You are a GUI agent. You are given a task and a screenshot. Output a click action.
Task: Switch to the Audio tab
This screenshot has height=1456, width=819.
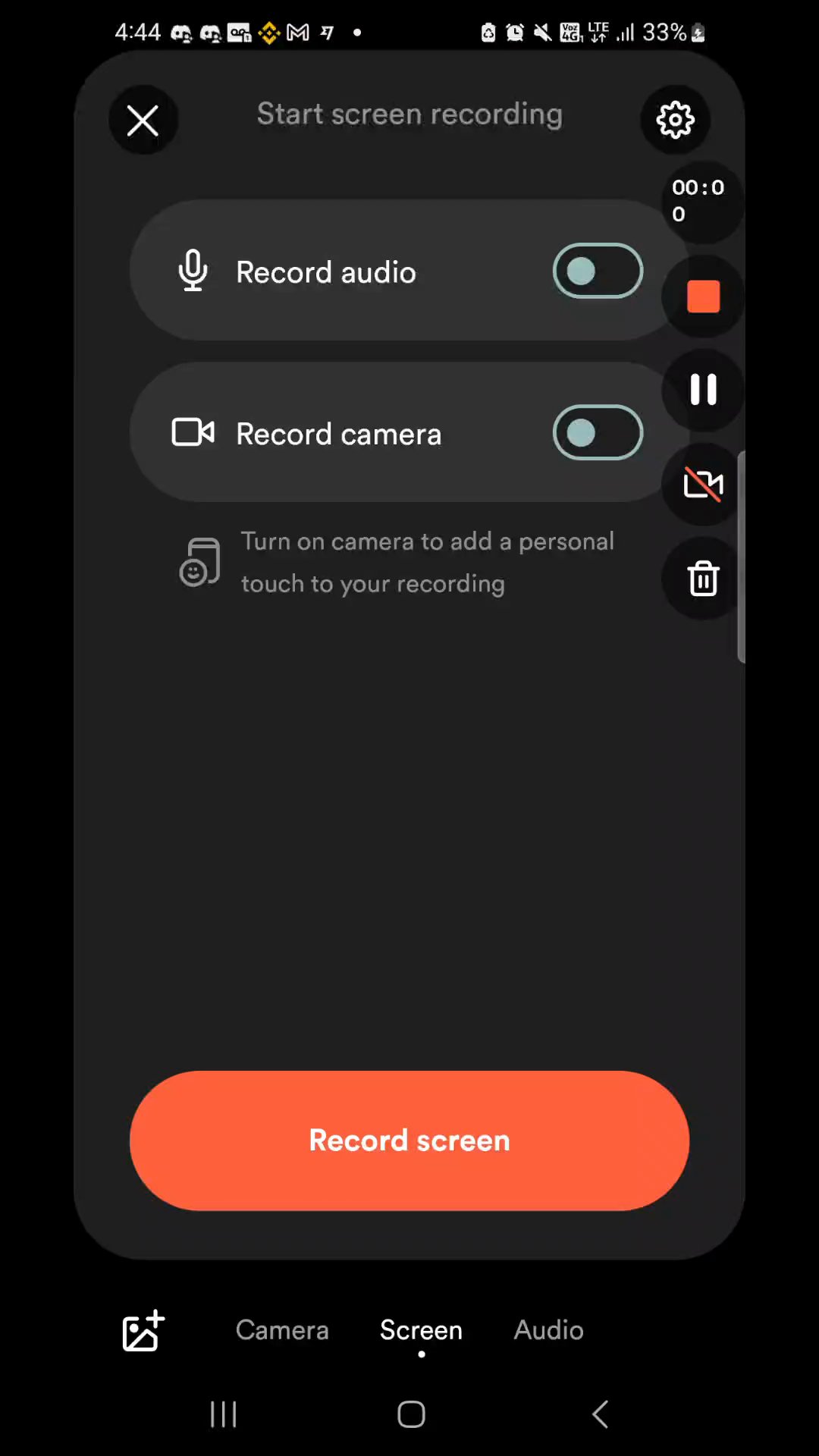[548, 1329]
